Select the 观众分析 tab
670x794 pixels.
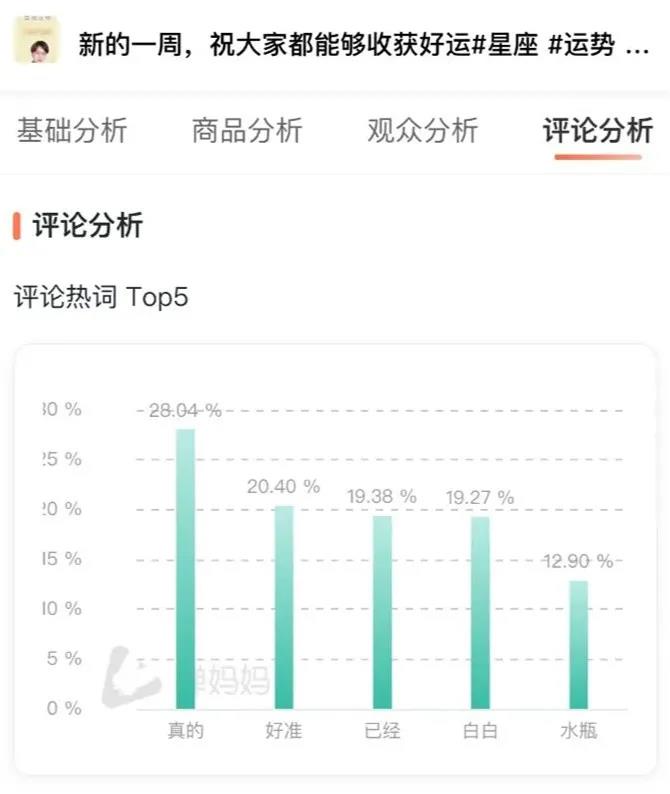tap(422, 130)
